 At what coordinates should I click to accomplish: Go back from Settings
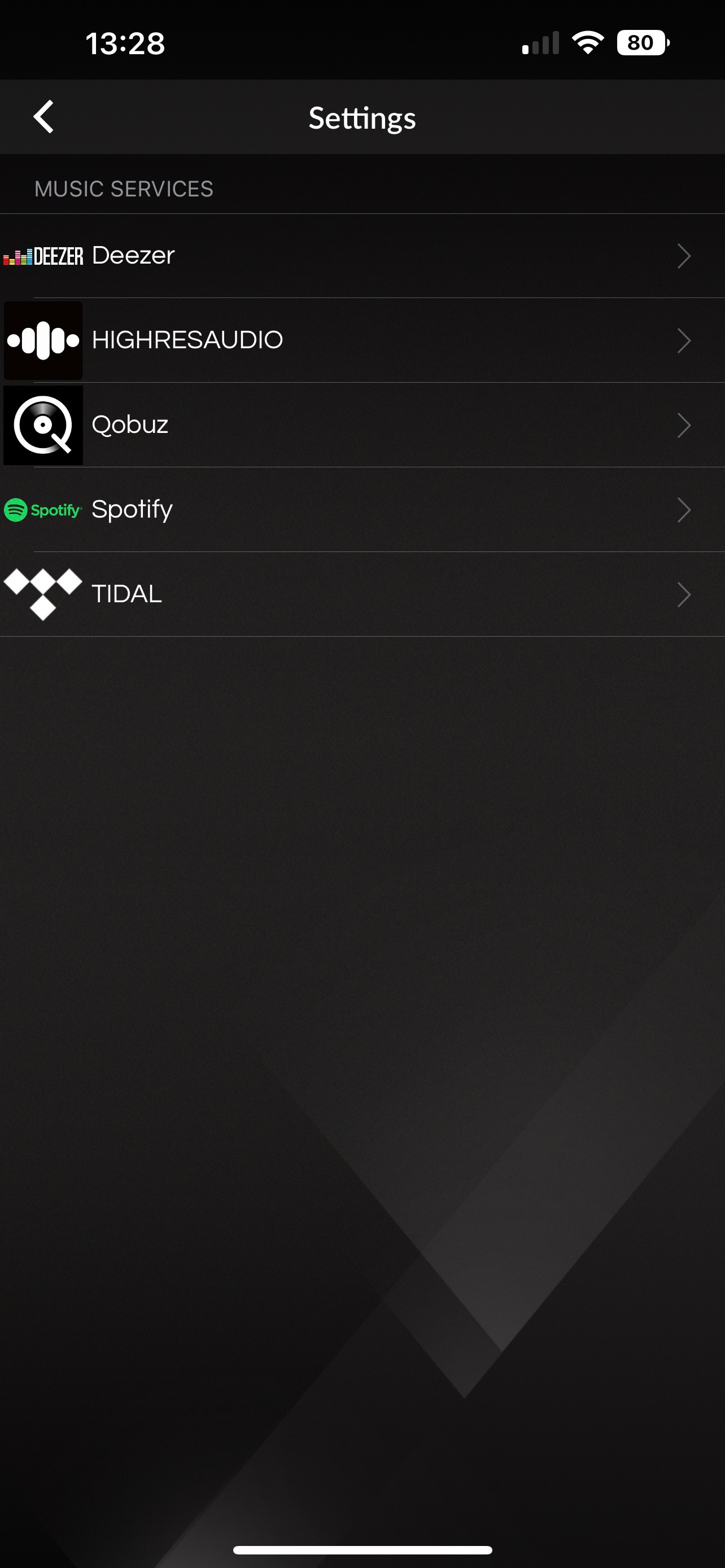pos(44,117)
